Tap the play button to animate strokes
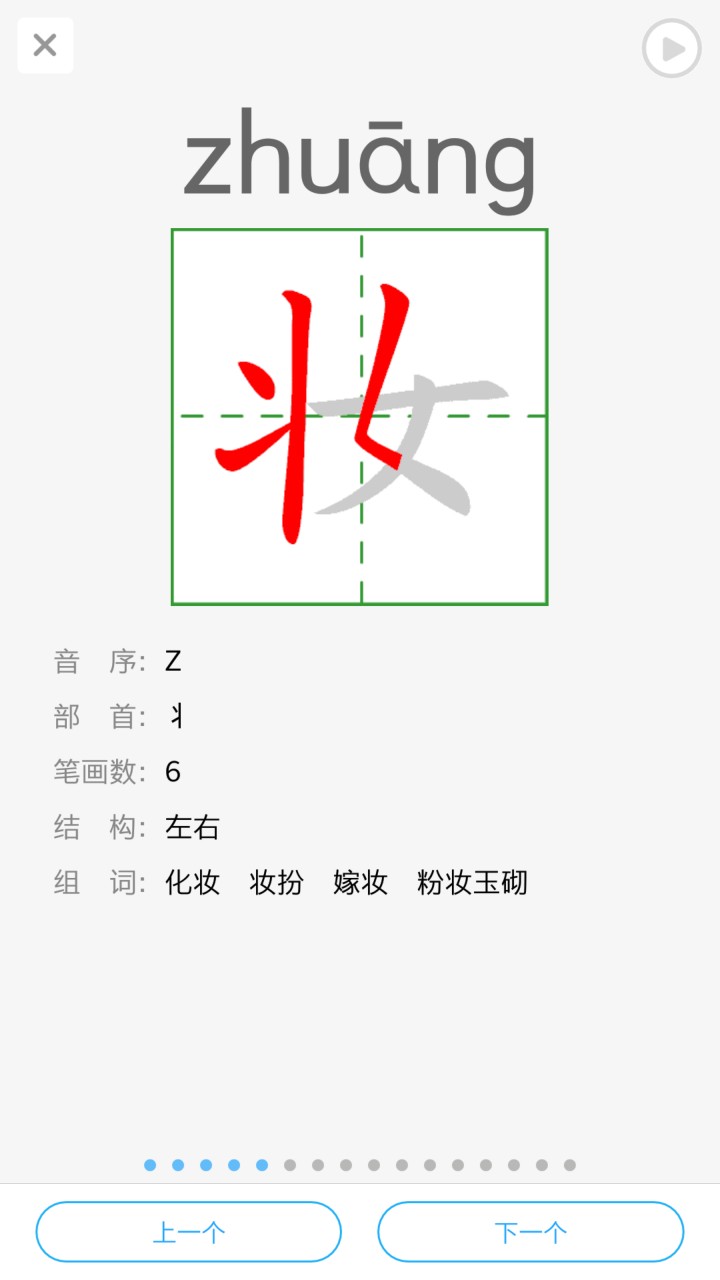720x1280 pixels. point(670,47)
